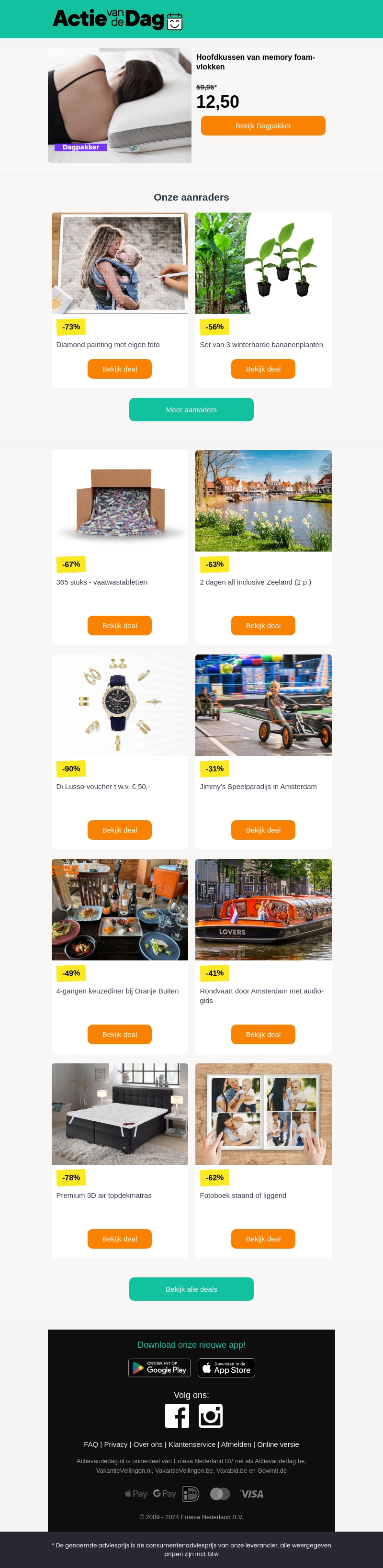Open the Fotoboek staand of liggend image
The image size is (383, 1568).
coord(263,1114)
